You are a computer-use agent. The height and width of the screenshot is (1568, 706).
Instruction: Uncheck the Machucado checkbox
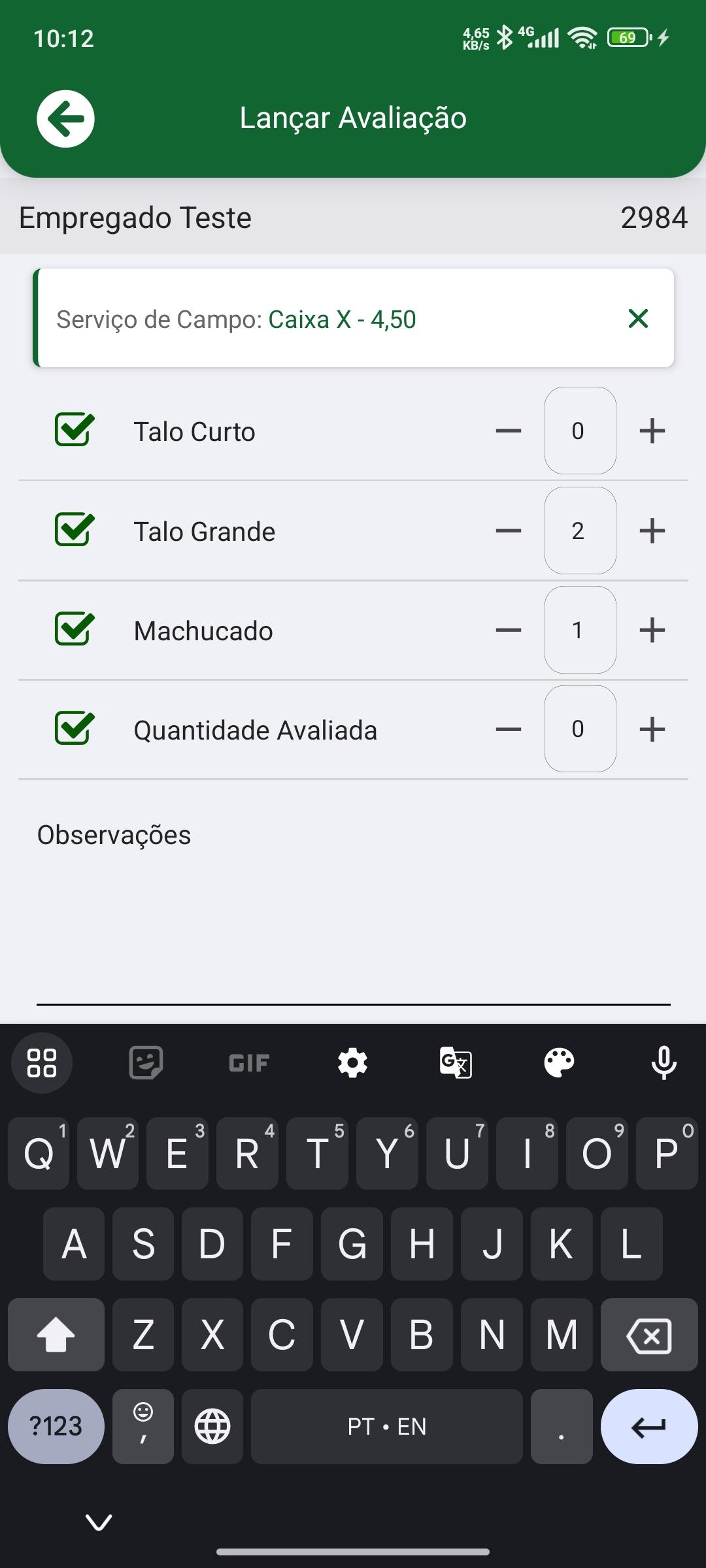[x=75, y=629]
